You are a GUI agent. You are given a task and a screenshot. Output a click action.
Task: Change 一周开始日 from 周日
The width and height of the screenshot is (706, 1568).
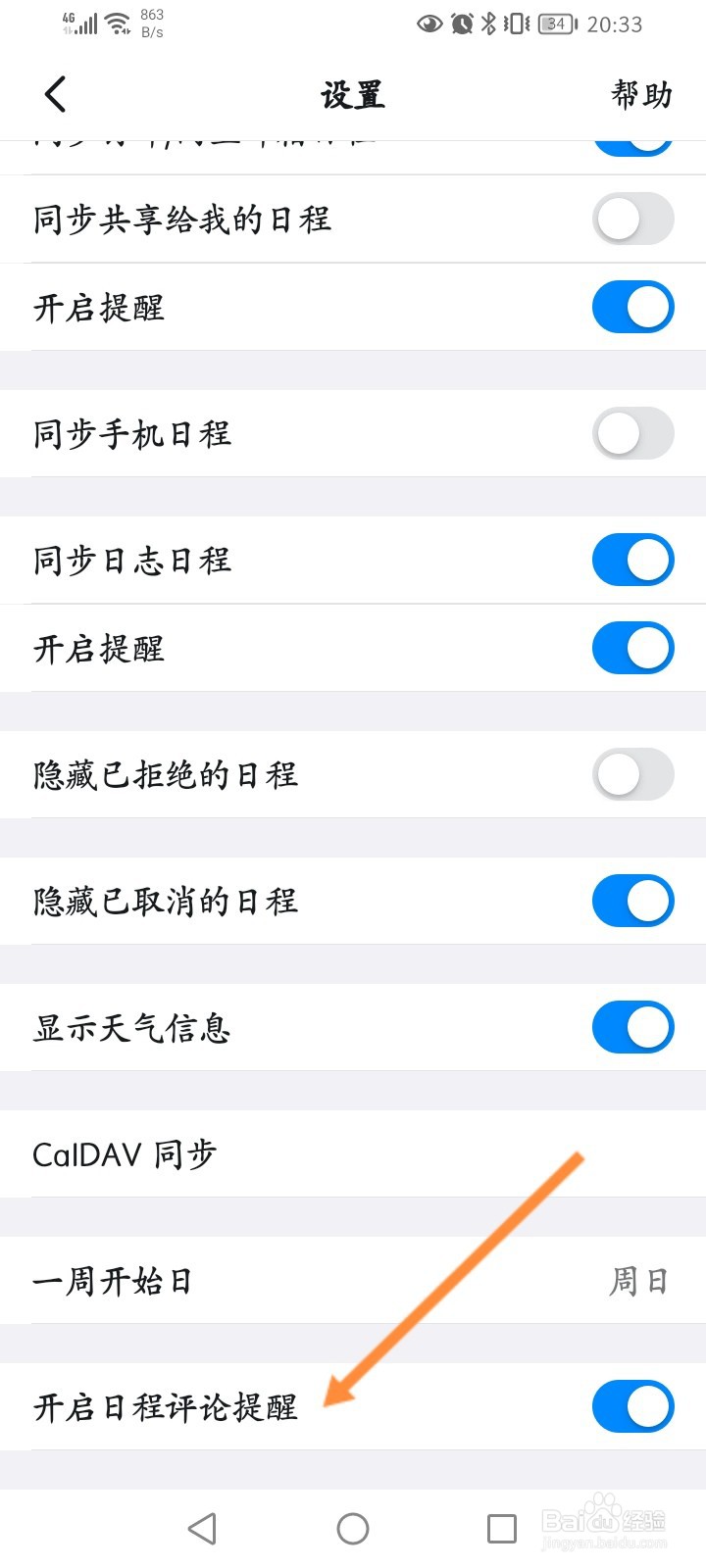tap(353, 1280)
